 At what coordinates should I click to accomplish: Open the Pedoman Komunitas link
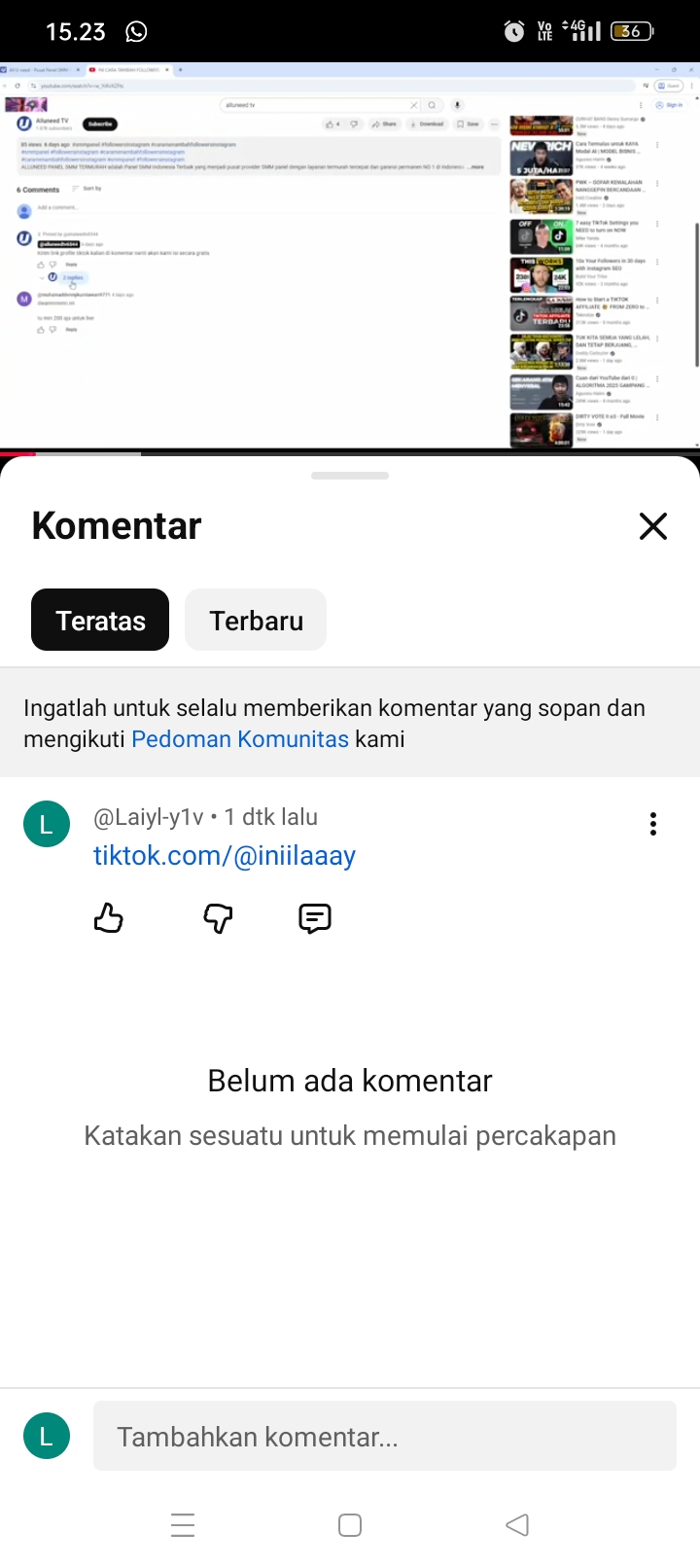239,739
